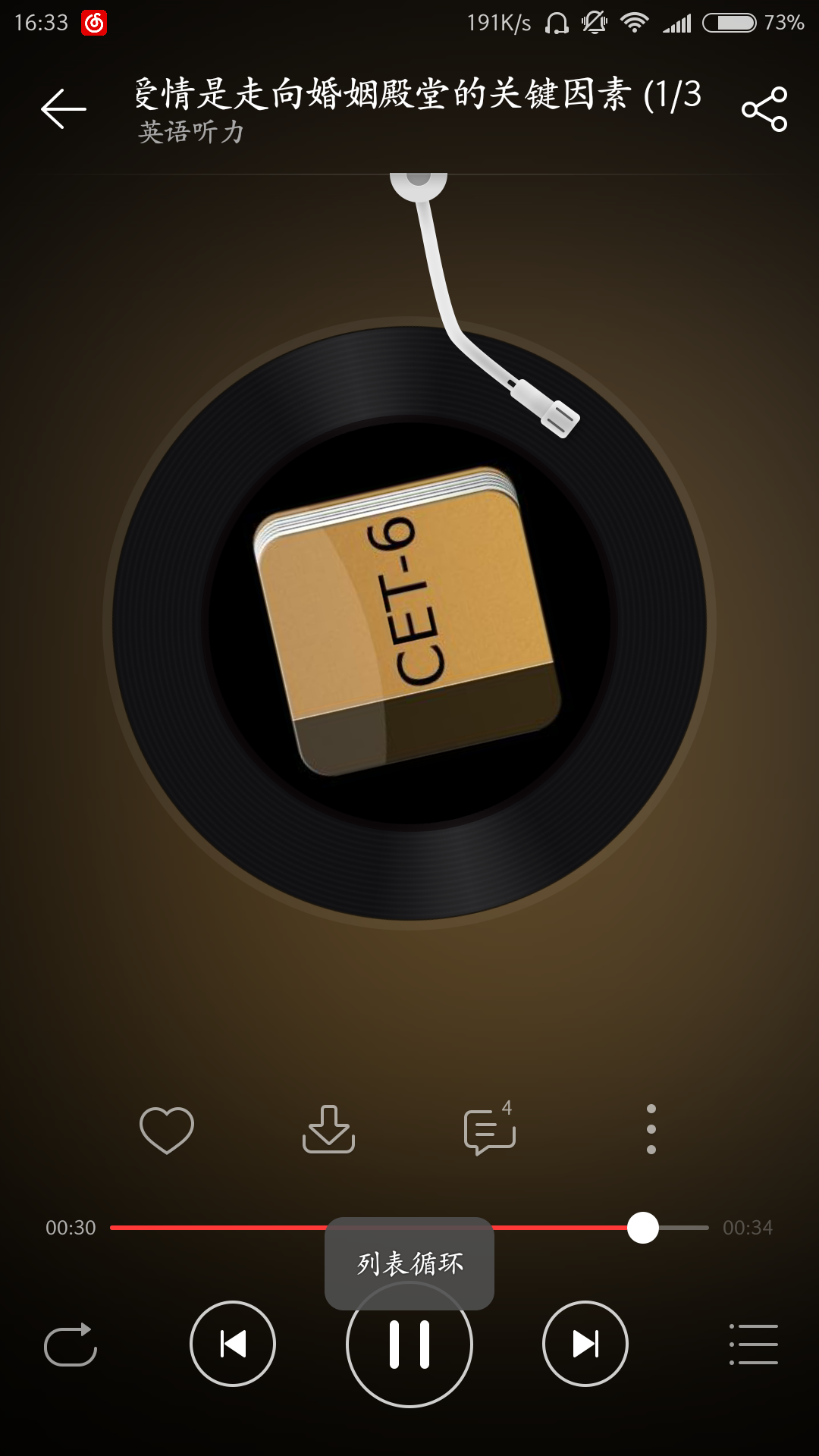Tap the CET-6 album cover disc
819x1456 pixels.
[x=409, y=623]
